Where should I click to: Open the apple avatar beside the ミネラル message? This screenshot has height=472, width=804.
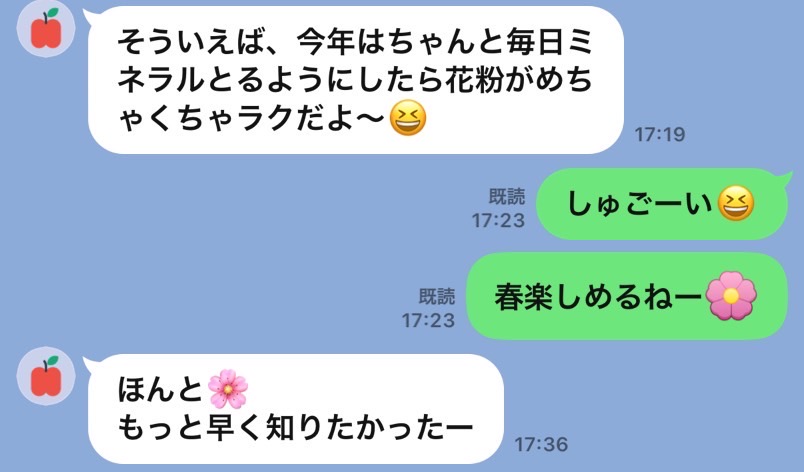(x=46, y=30)
